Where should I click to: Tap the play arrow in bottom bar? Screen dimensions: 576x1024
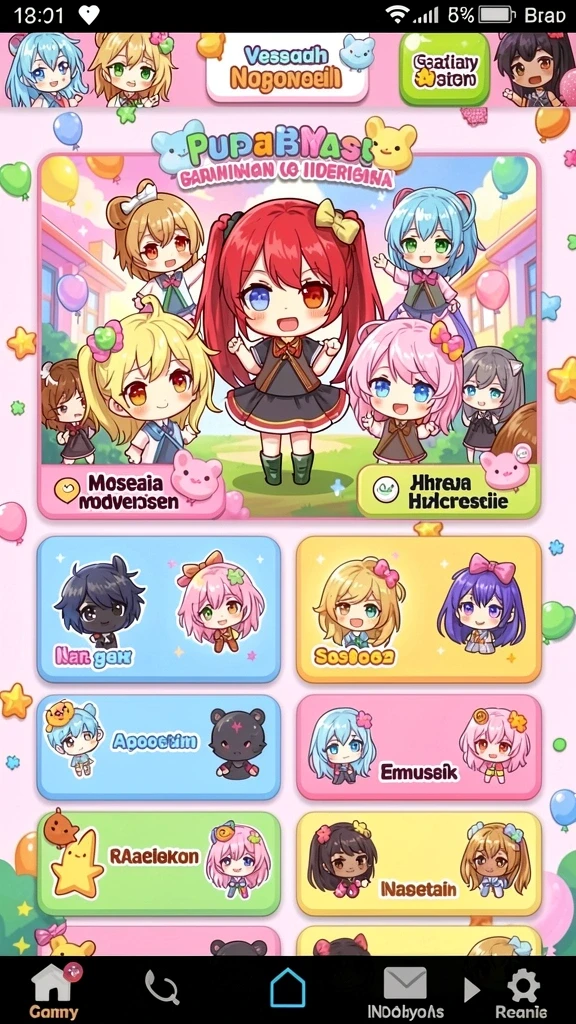(x=471, y=990)
